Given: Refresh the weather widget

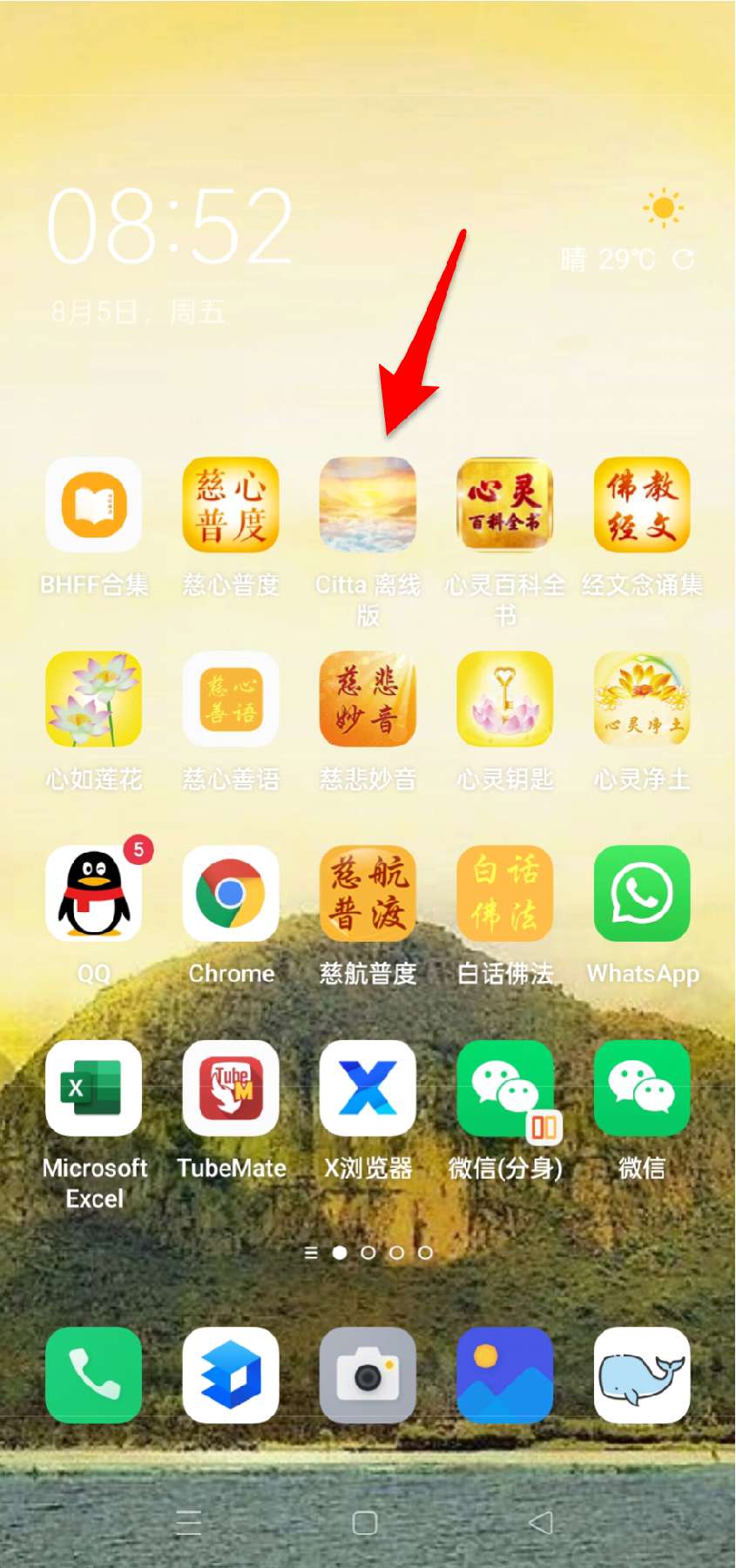Looking at the screenshot, I should tap(684, 259).
